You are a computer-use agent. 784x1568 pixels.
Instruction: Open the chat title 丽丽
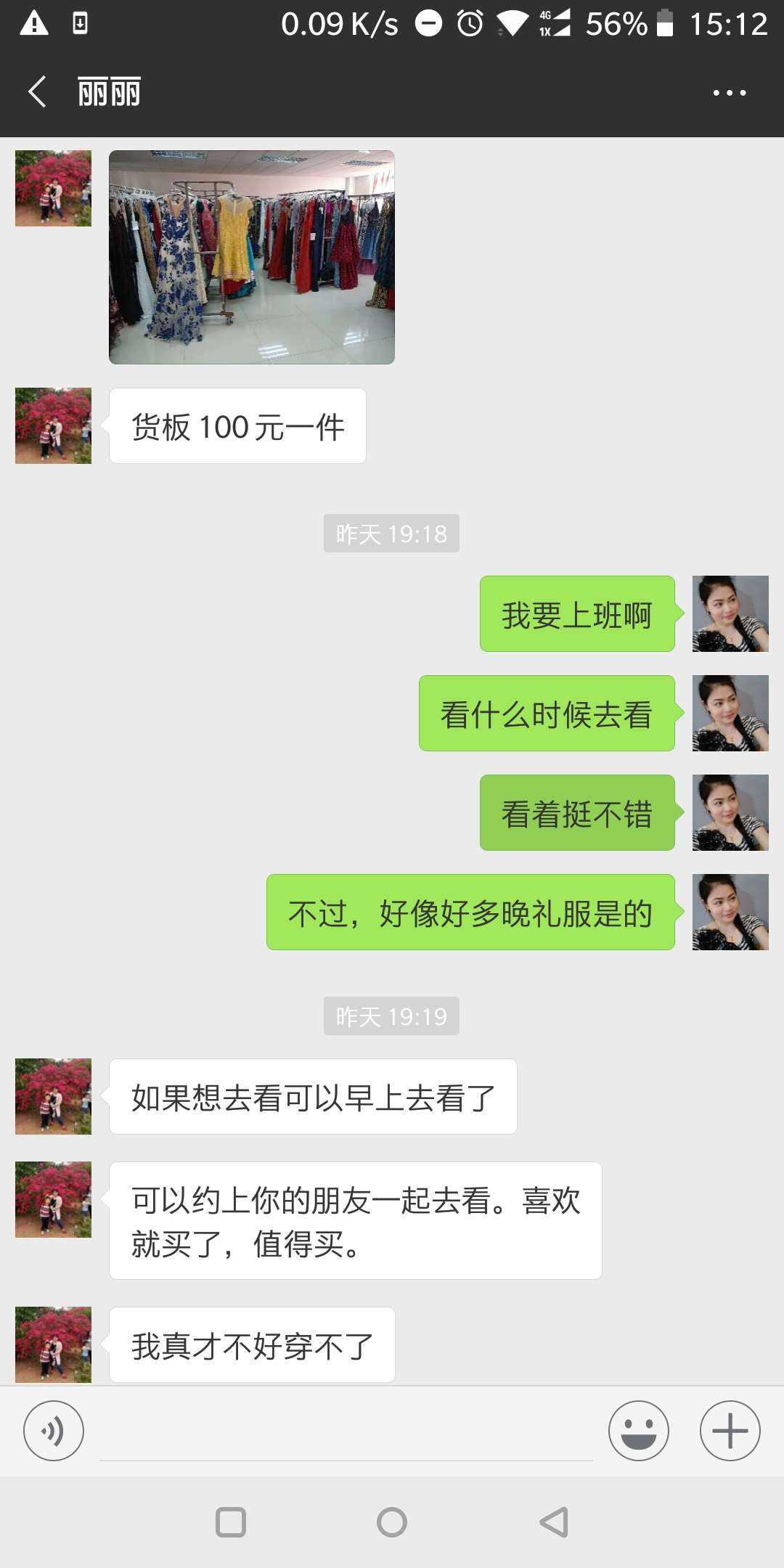point(107,91)
